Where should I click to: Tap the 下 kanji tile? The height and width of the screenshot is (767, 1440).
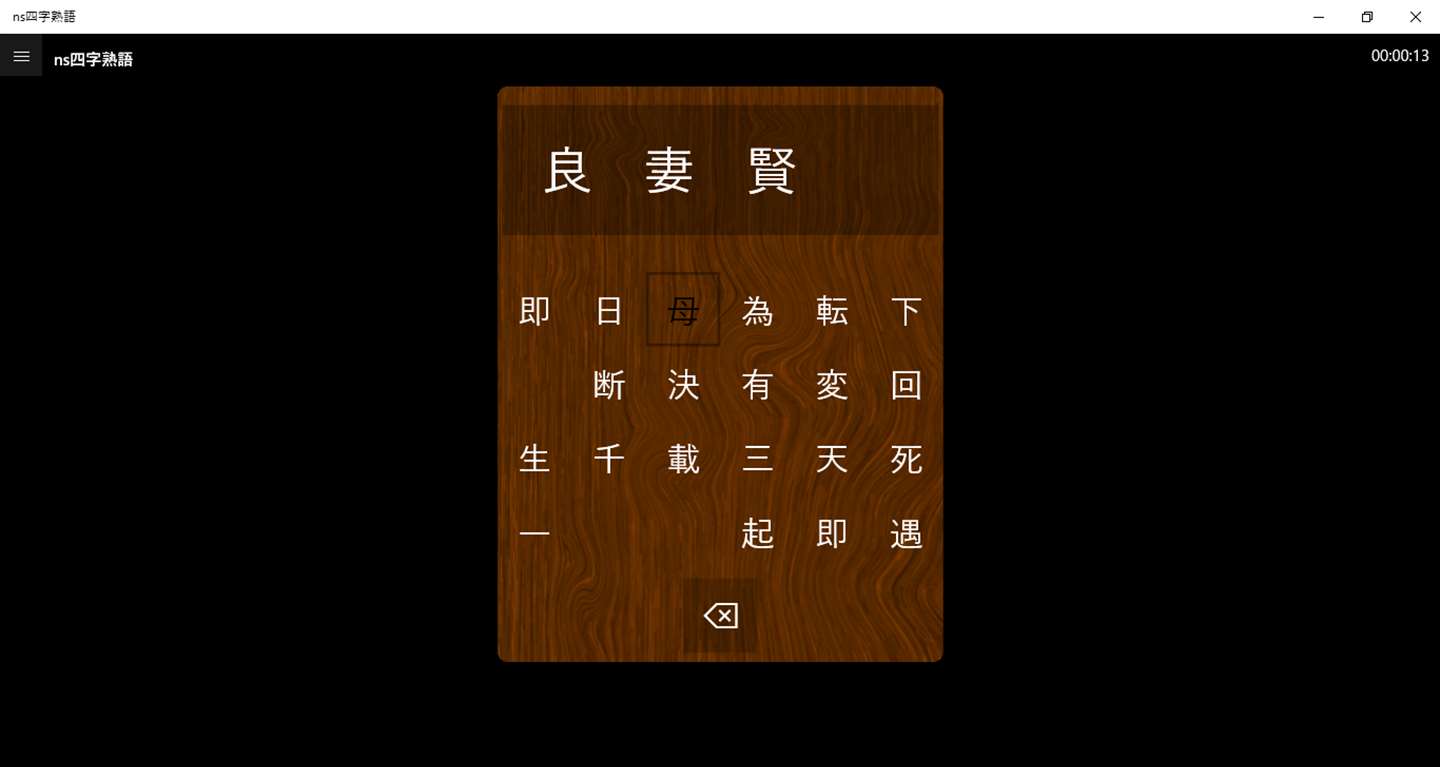(906, 311)
